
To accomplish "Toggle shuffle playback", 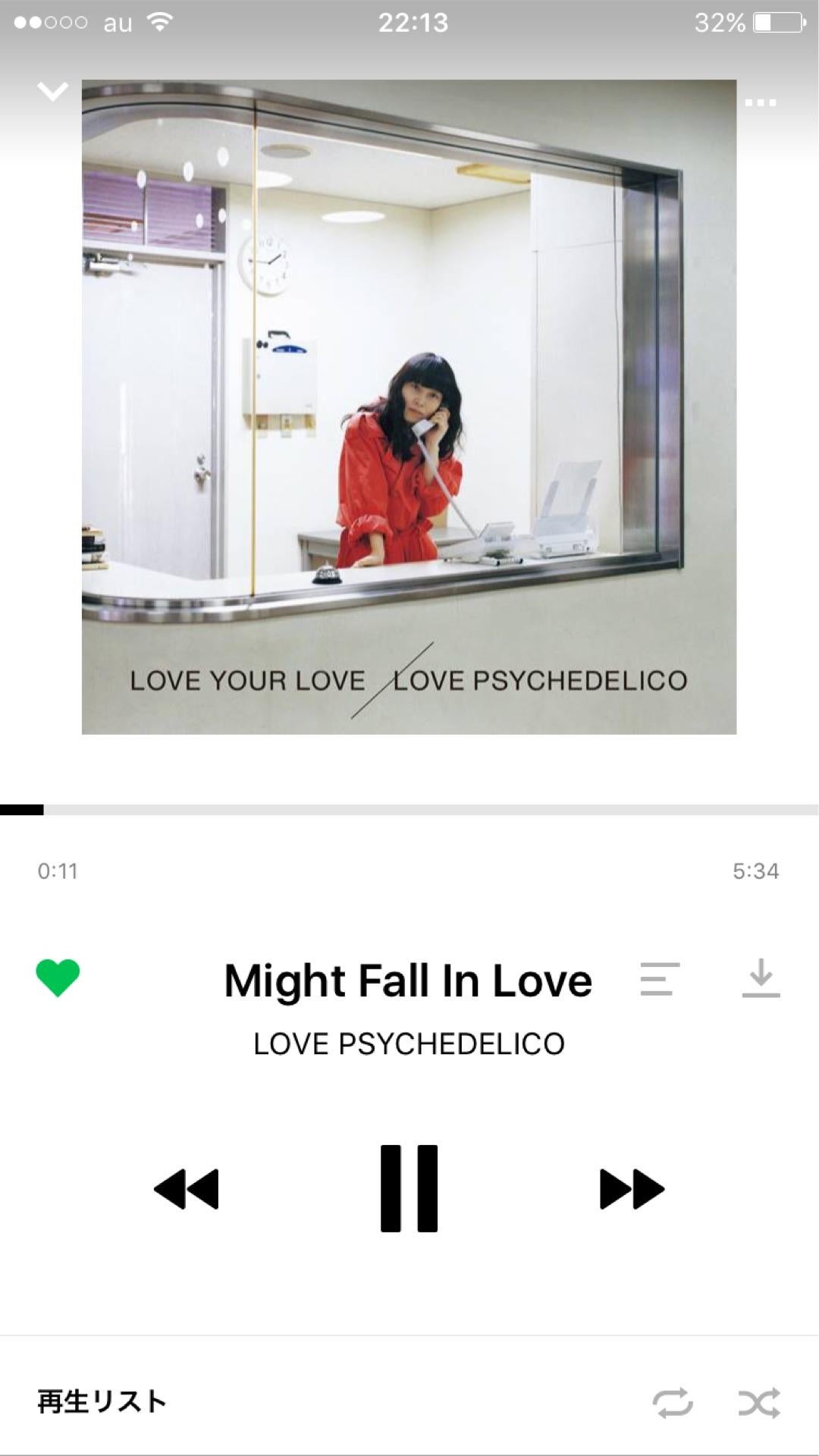I will click(759, 1402).
